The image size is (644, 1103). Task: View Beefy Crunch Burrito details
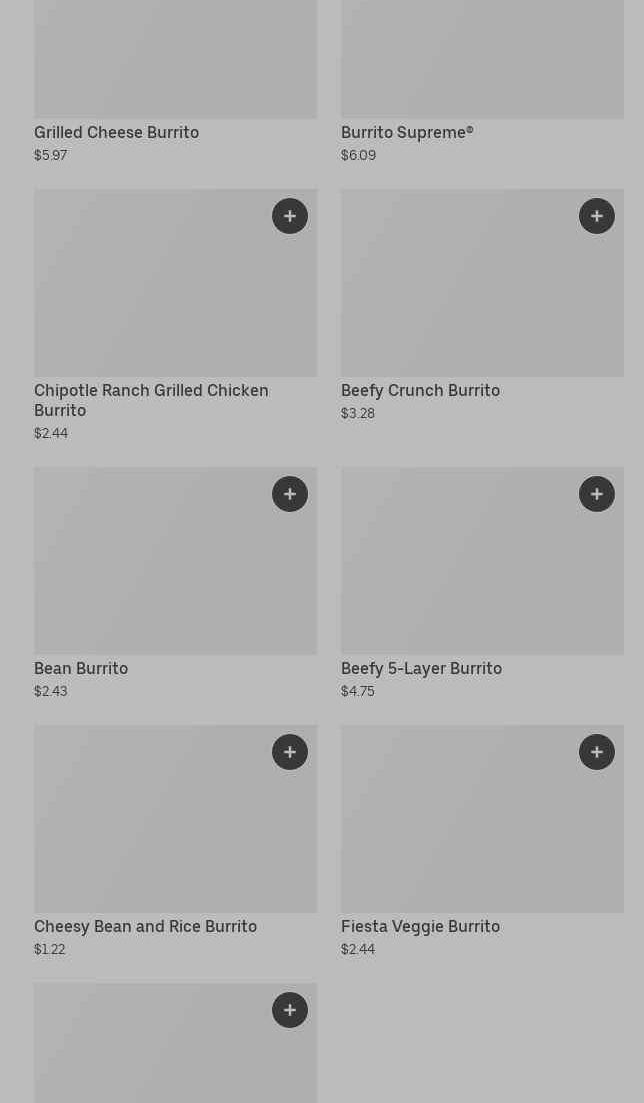482,305
